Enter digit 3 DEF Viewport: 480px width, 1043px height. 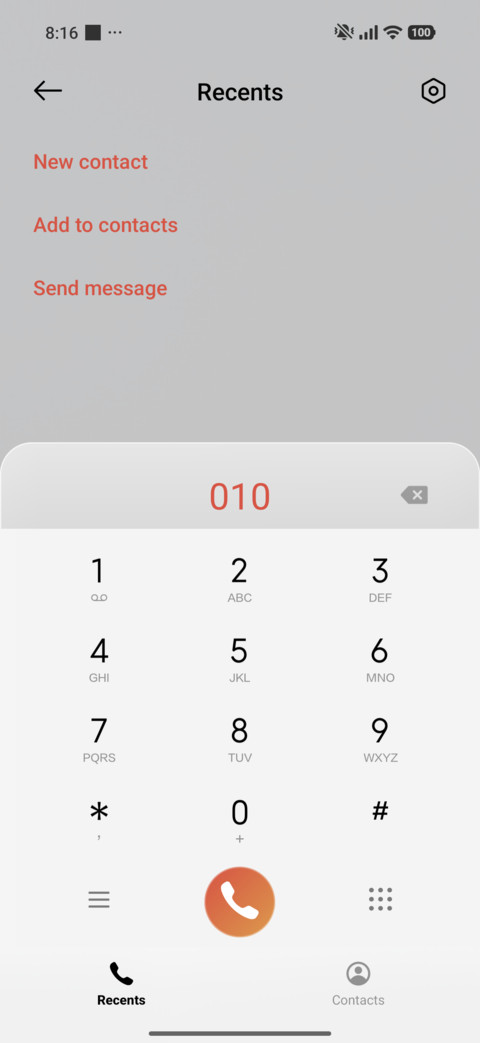[x=380, y=580]
